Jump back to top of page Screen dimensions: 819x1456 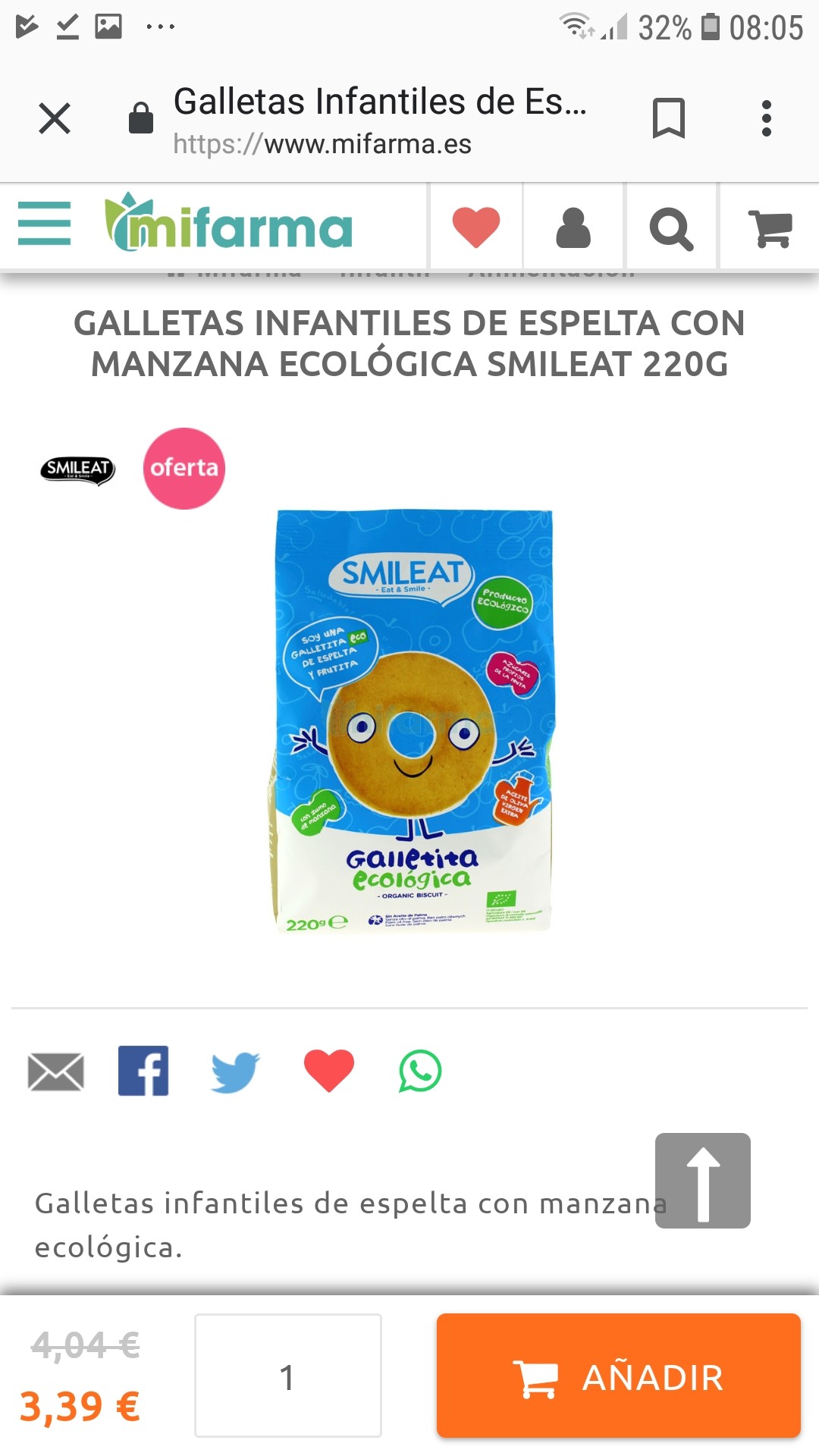click(702, 1180)
